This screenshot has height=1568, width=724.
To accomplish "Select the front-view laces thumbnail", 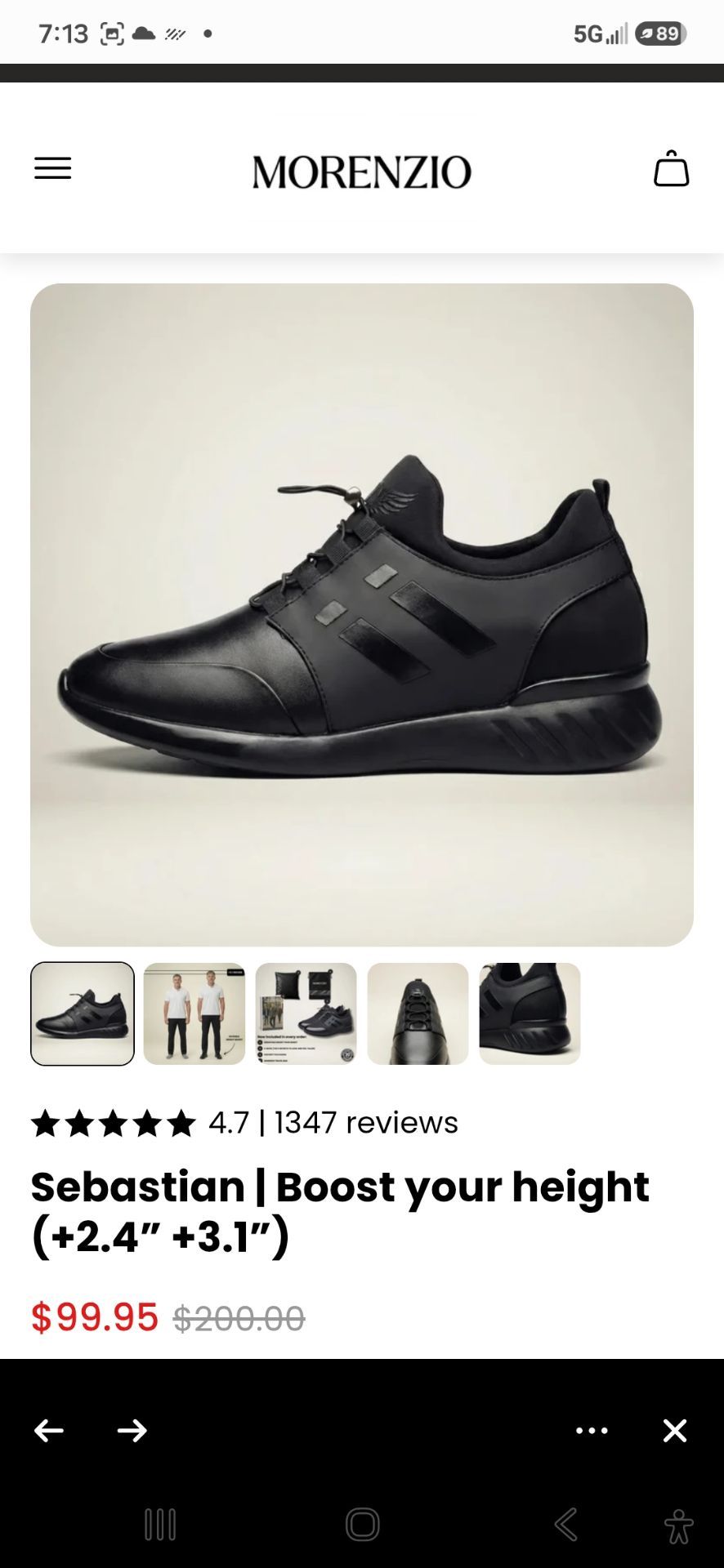I will pos(418,1013).
